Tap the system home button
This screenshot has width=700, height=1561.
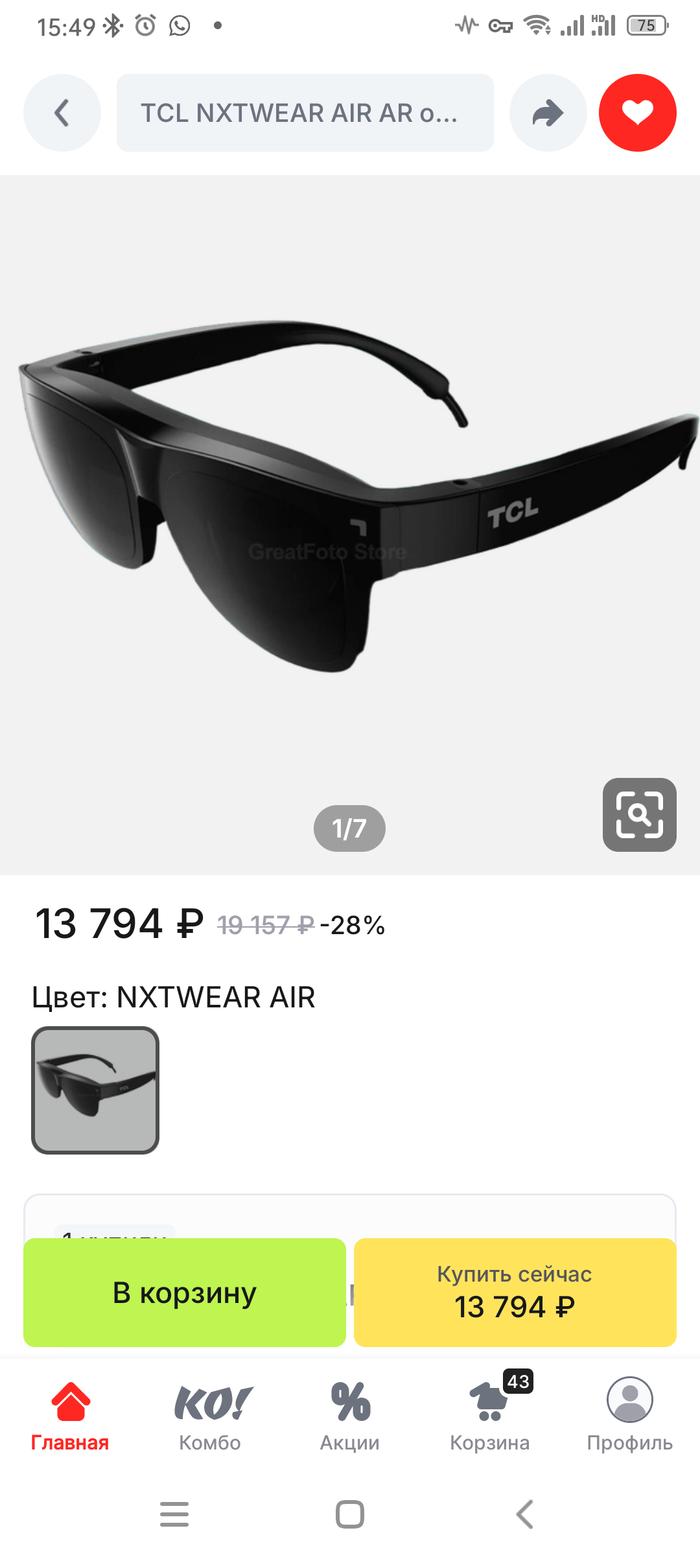350,1514
